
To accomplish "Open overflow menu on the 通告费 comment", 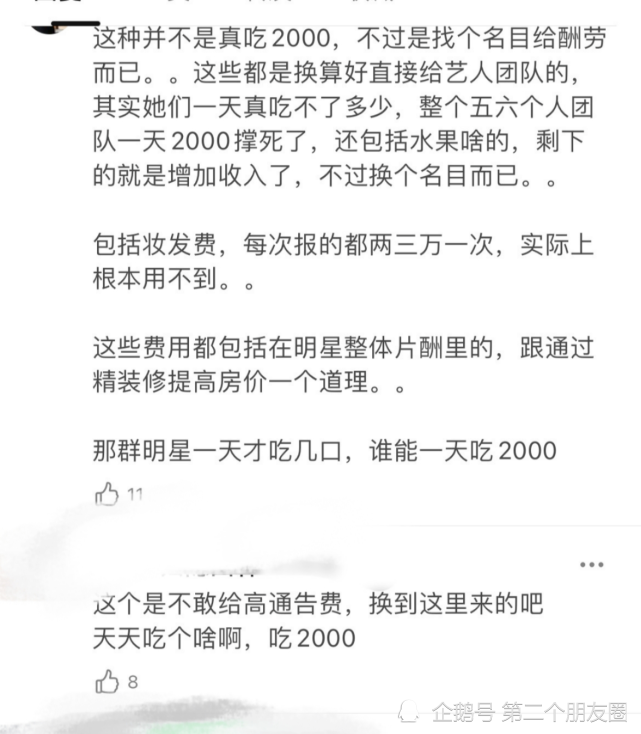I will click(x=591, y=565).
